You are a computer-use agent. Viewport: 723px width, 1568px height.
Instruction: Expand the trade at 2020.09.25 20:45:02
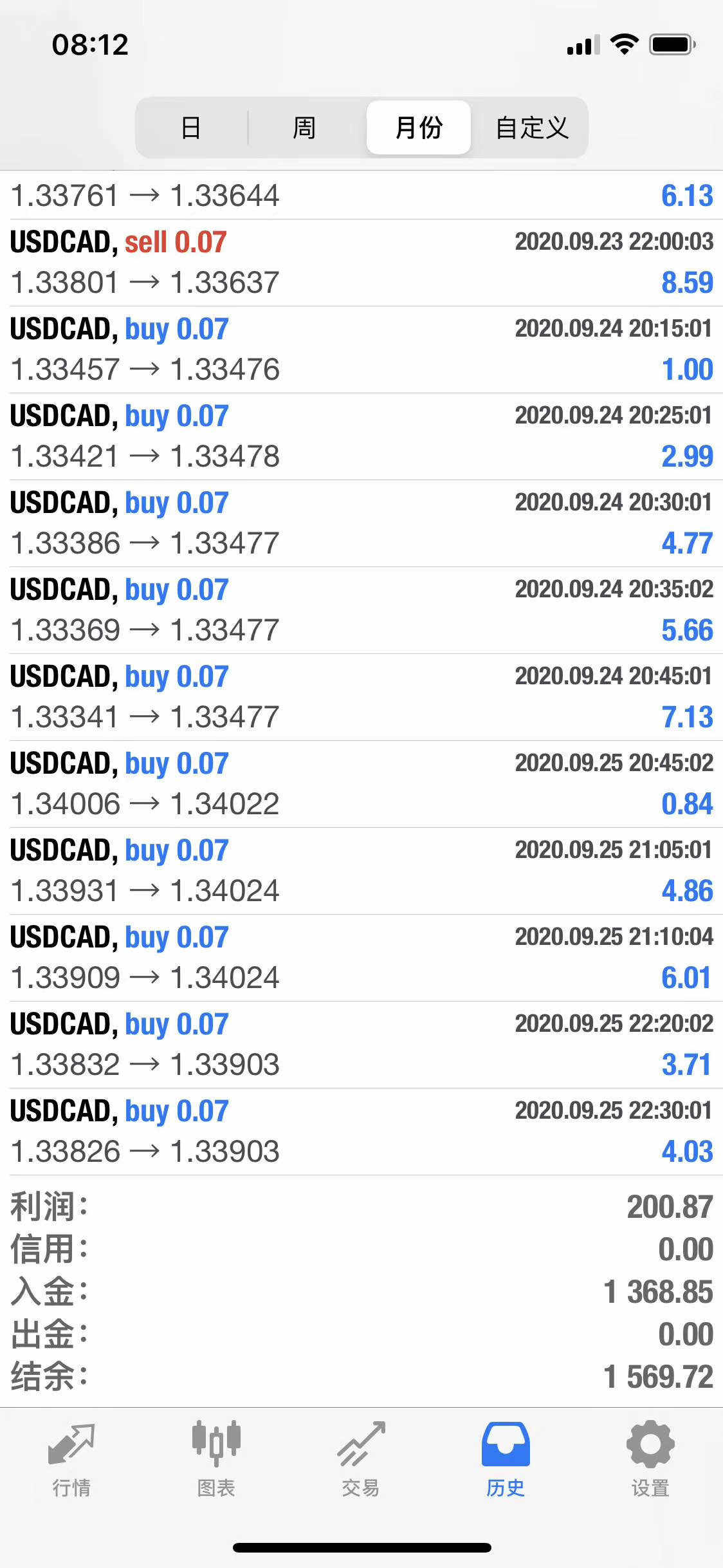tap(361, 784)
